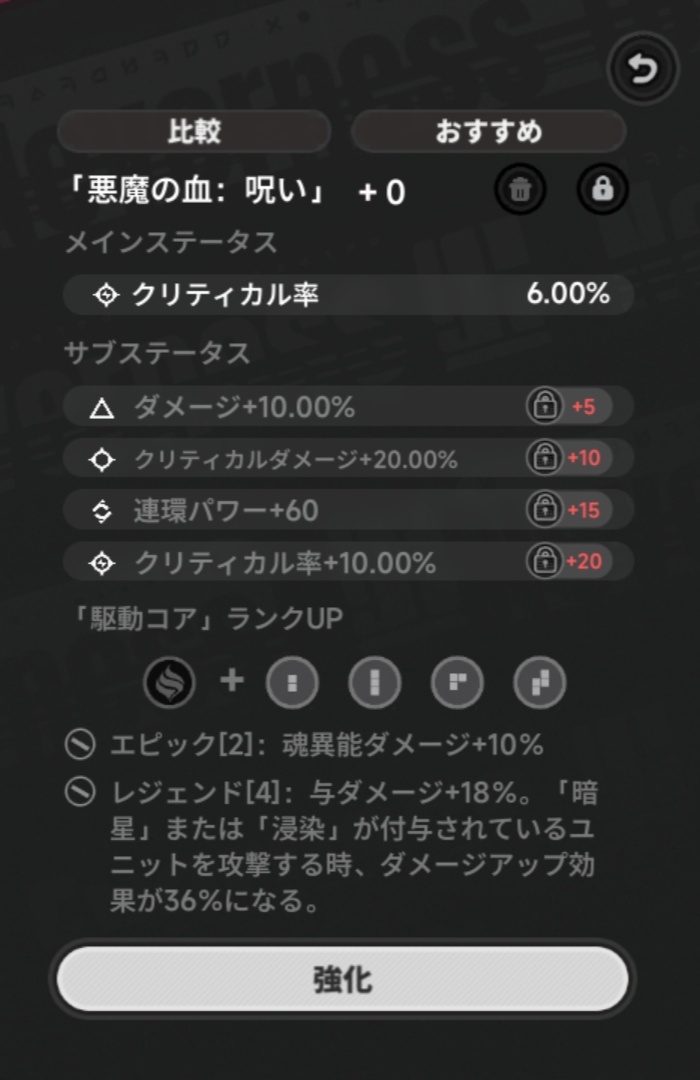Select the flame drive core icon
Screen dimensions: 700x1080
pyautogui.click(x=169, y=683)
